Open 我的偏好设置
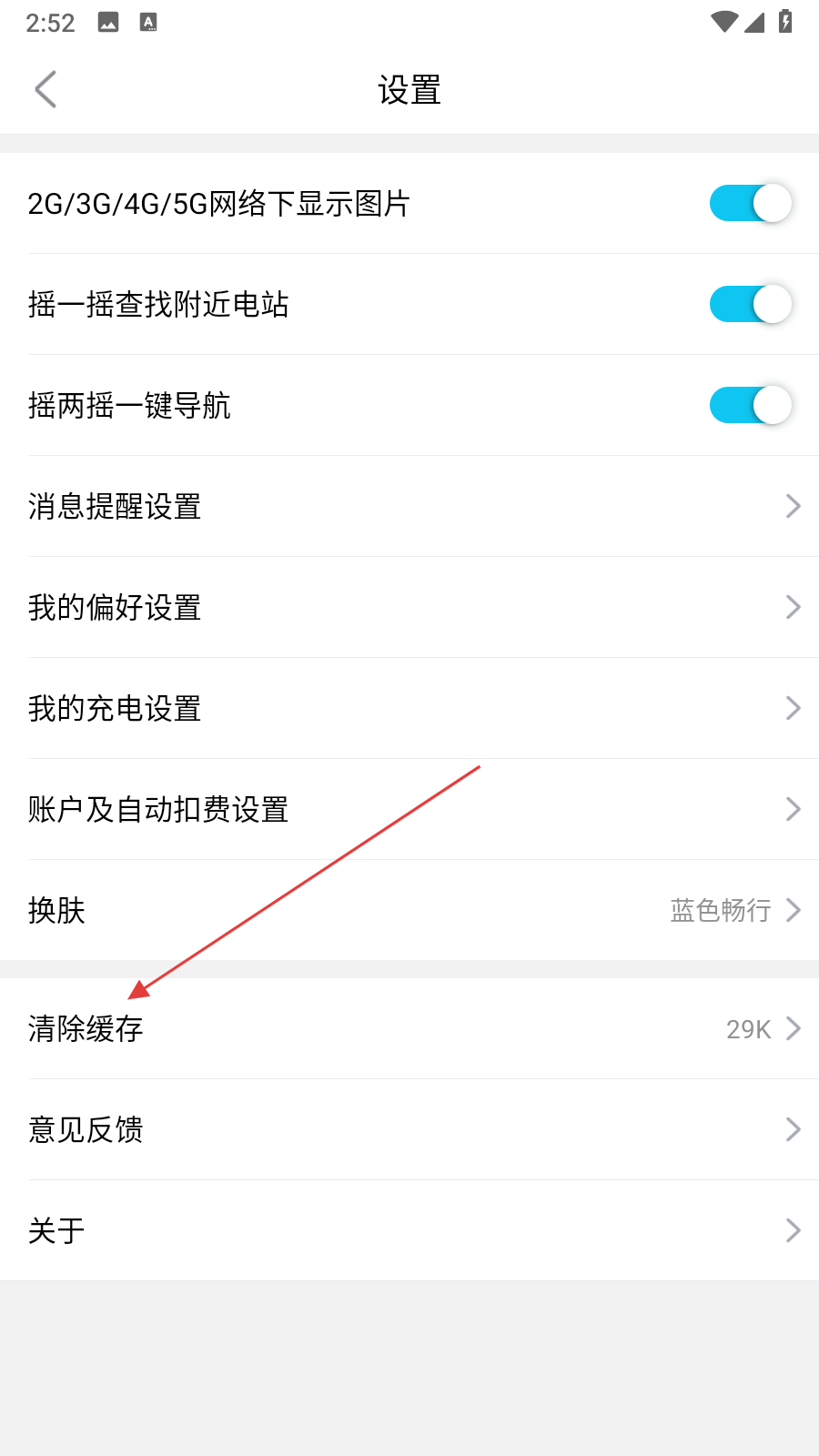Screen dimensions: 819x1456 pyautogui.click(x=409, y=607)
